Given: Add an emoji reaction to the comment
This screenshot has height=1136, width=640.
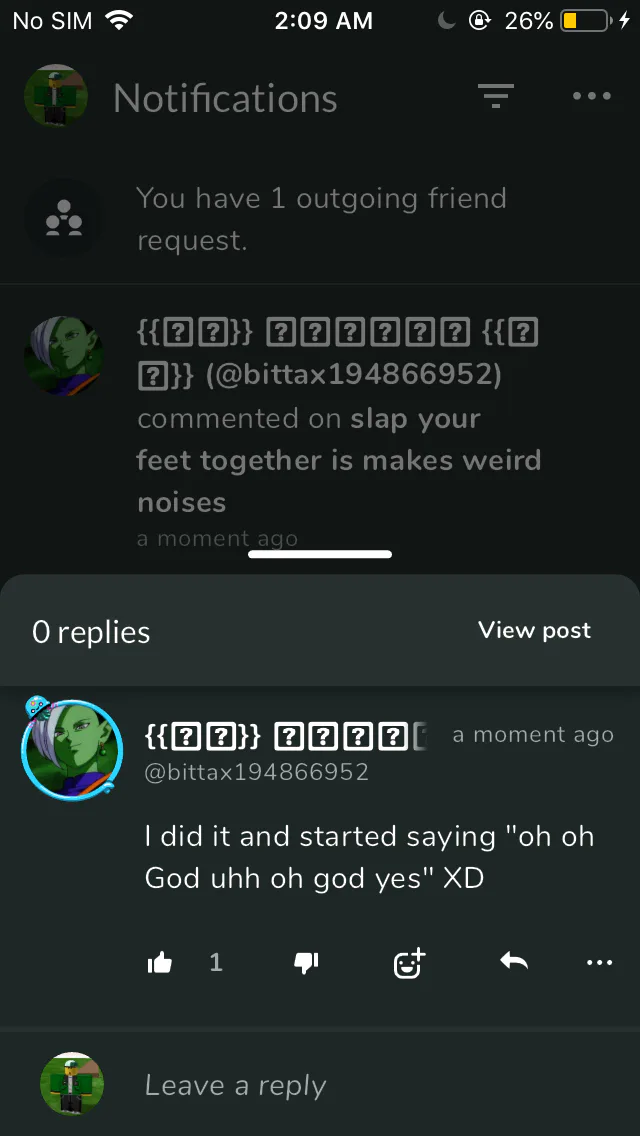Looking at the screenshot, I should click(409, 963).
